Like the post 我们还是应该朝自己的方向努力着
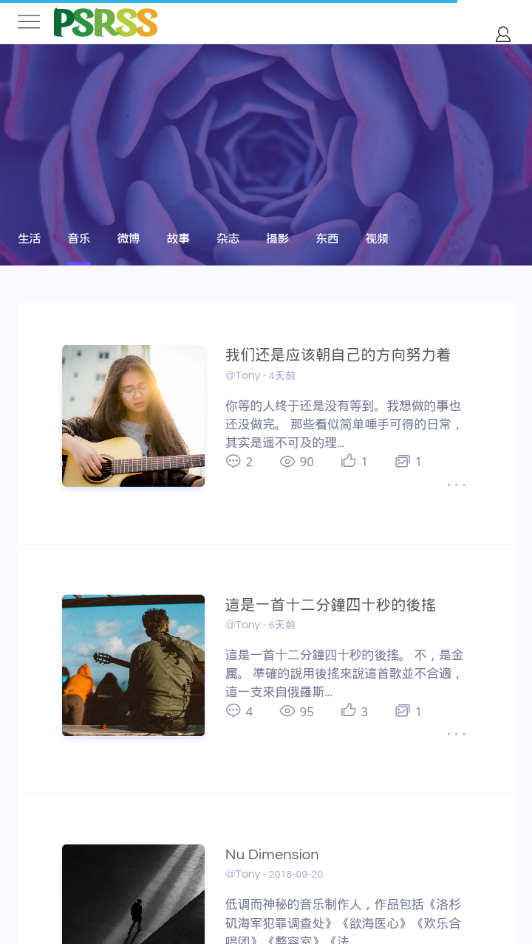Screen dimensions: 532x944 tap(354, 461)
